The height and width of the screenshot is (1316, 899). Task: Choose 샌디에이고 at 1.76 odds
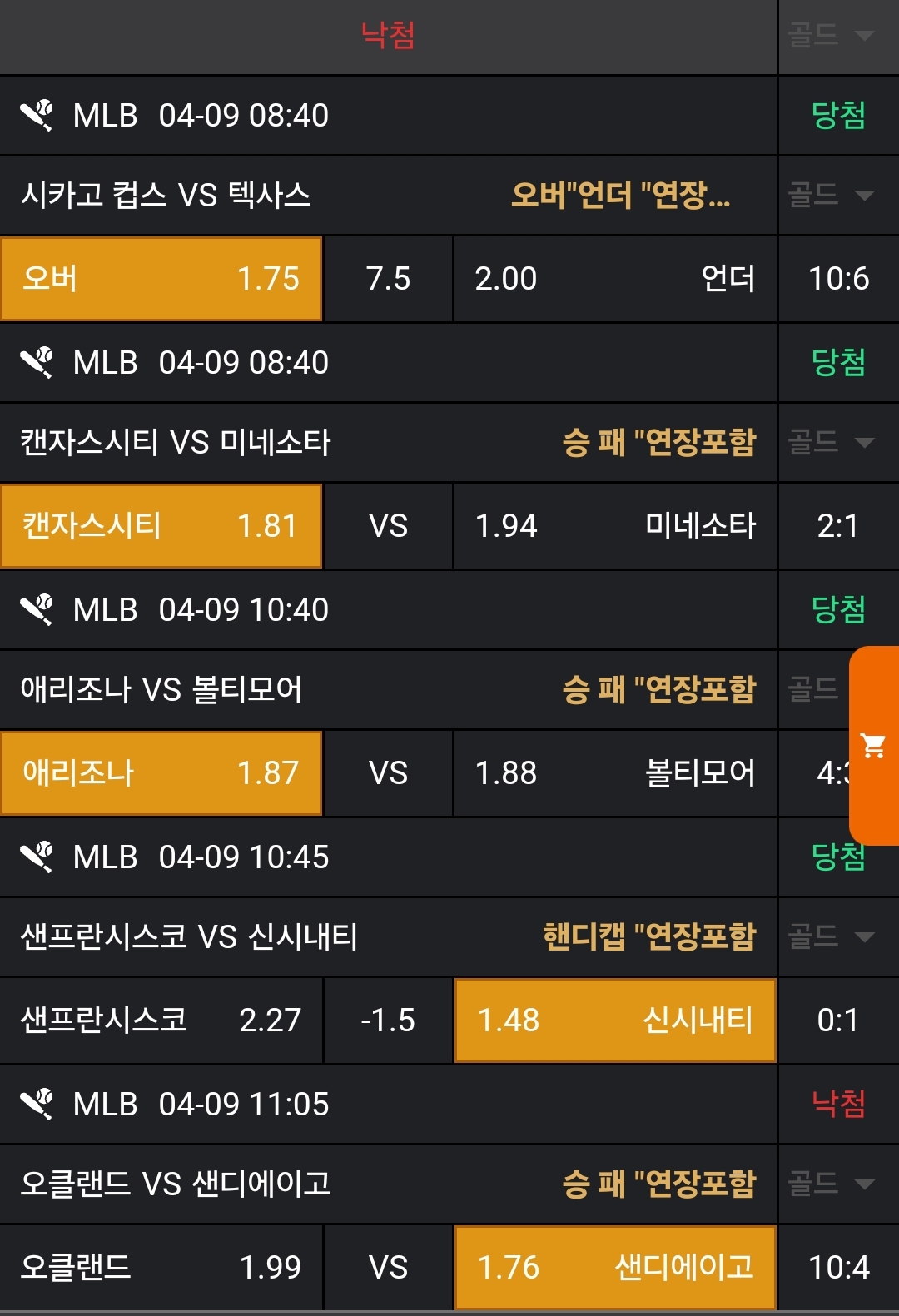(614, 1268)
